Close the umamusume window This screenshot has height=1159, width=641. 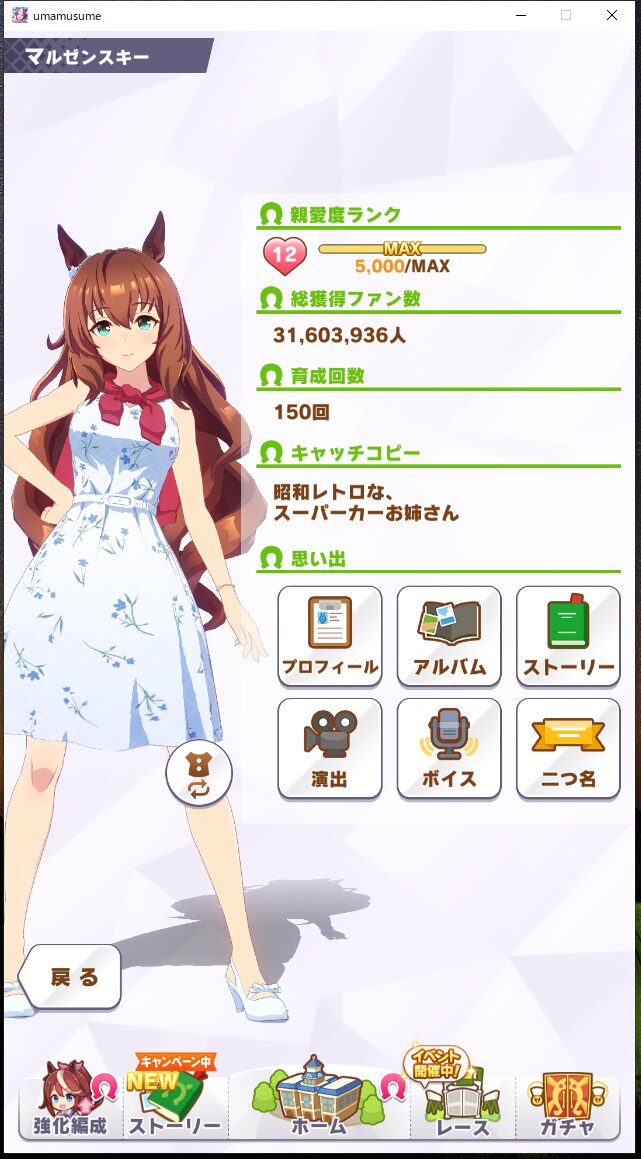612,15
